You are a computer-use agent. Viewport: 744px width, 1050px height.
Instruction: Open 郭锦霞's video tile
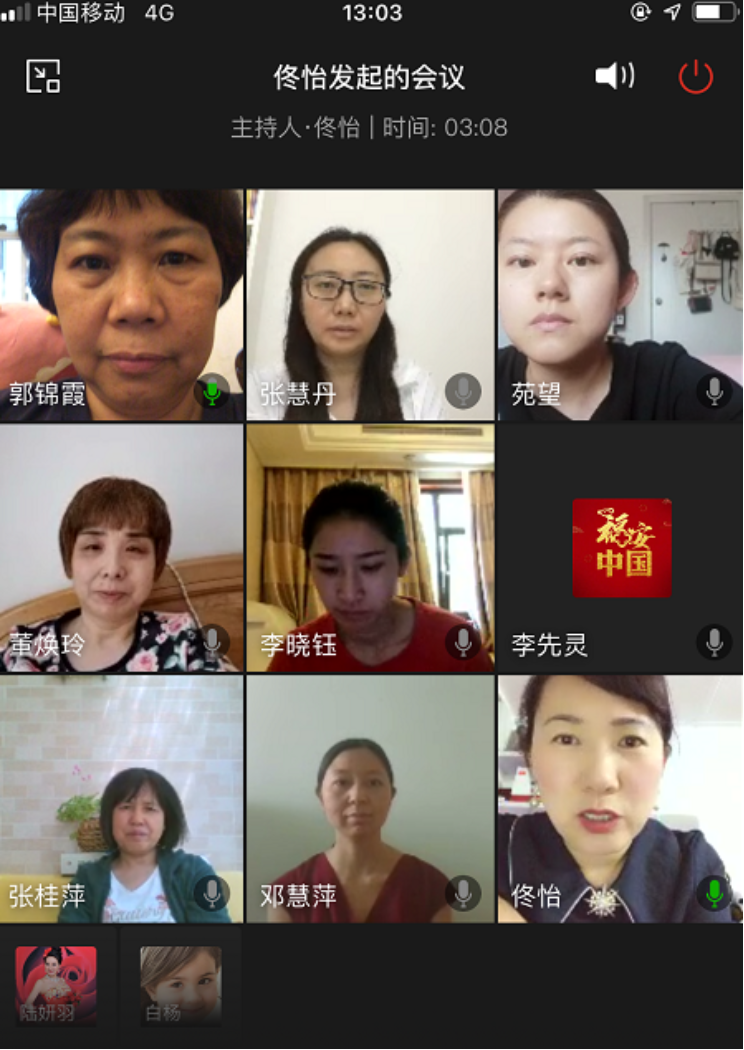point(121,305)
